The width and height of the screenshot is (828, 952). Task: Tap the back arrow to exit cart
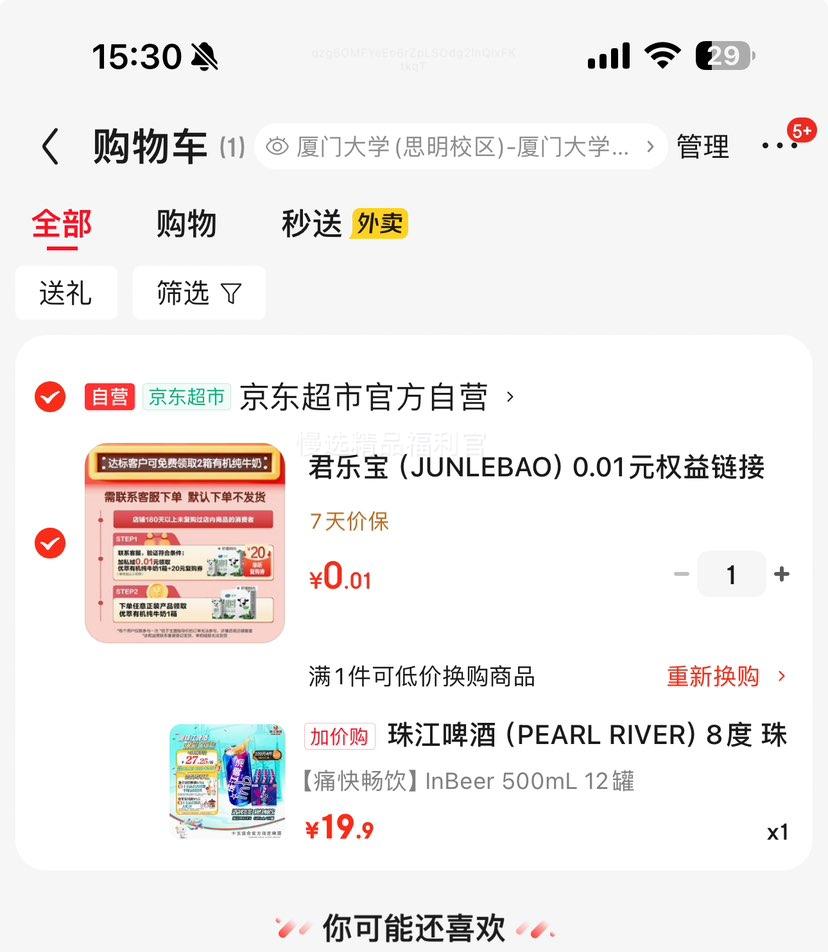51,145
